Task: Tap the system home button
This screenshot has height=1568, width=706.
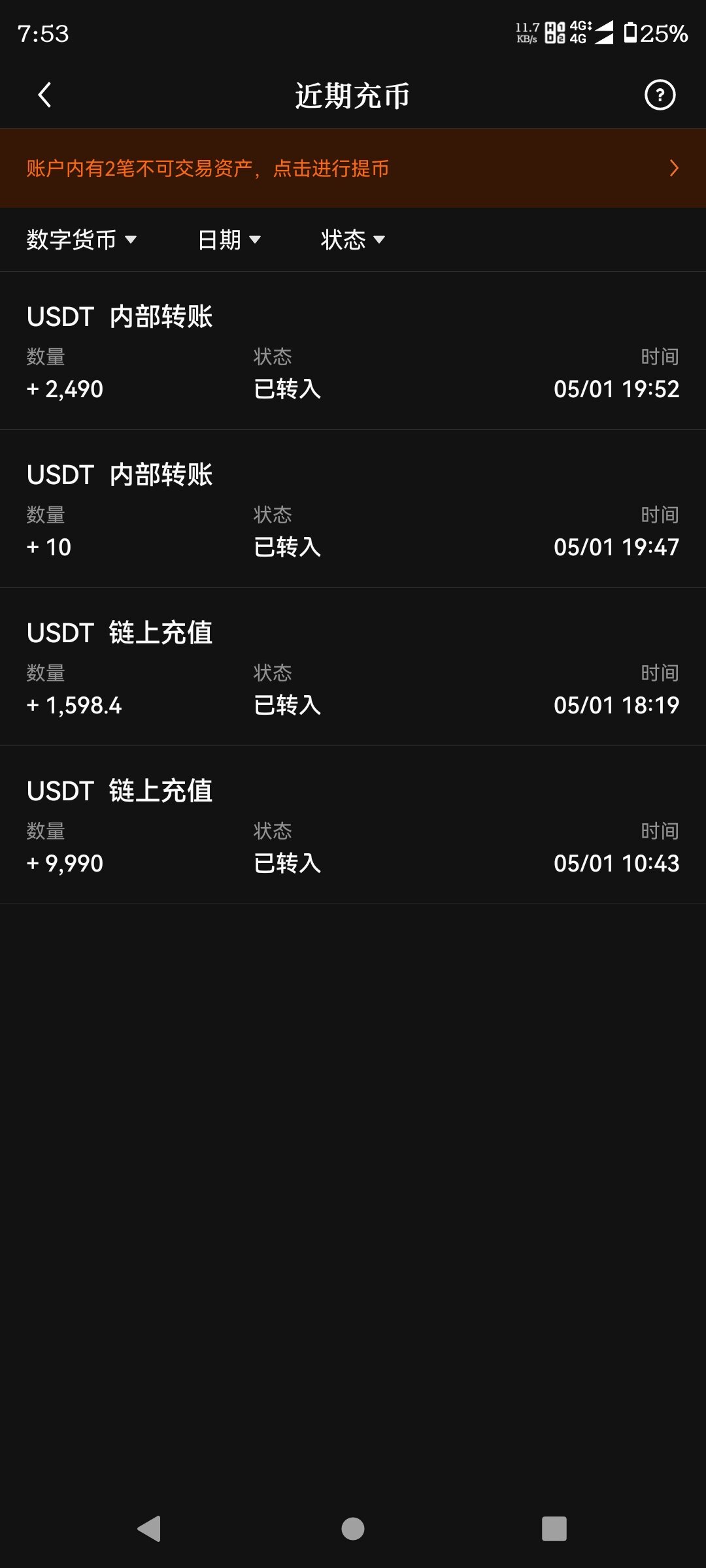Action: 353,1529
